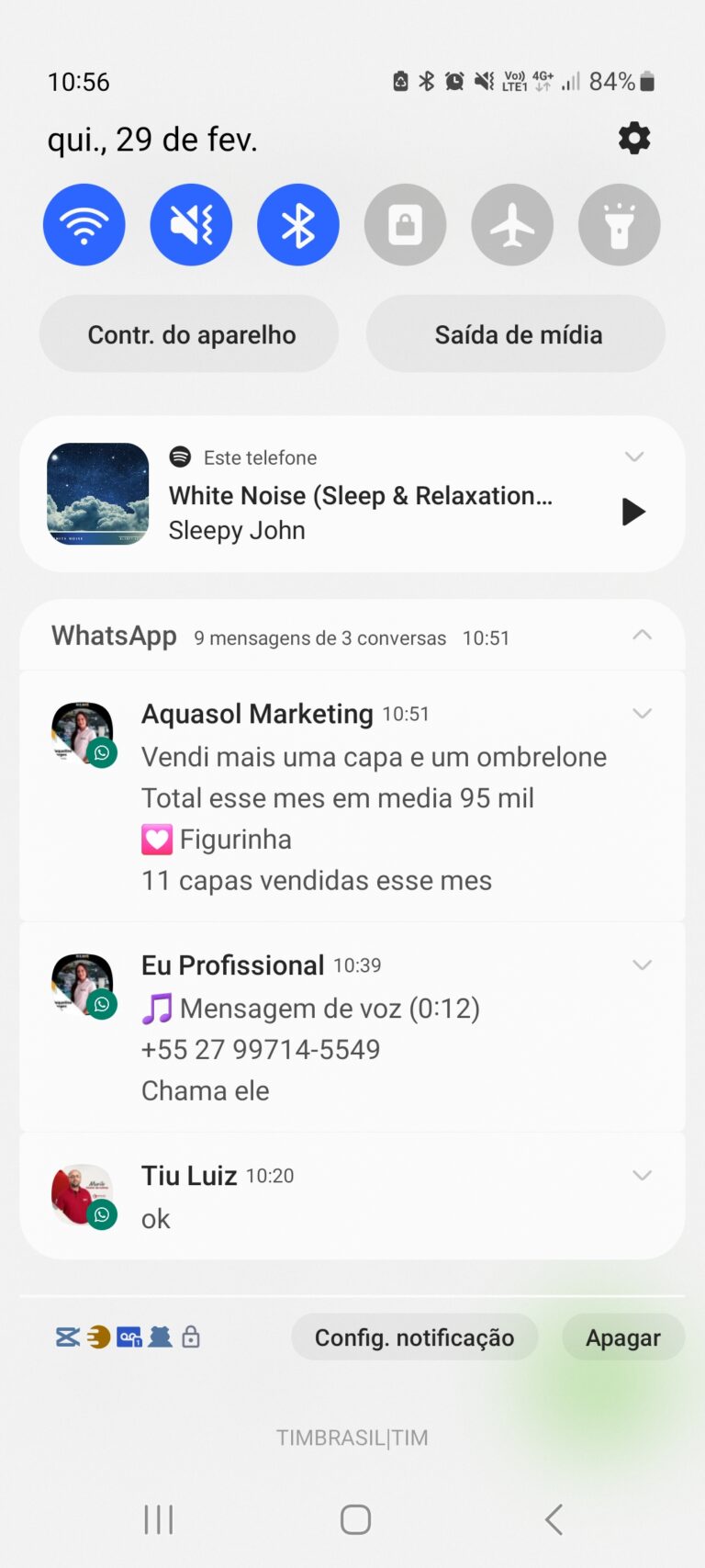Activate airplane mode
The height and width of the screenshot is (1568, 705).
[x=512, y=224]
